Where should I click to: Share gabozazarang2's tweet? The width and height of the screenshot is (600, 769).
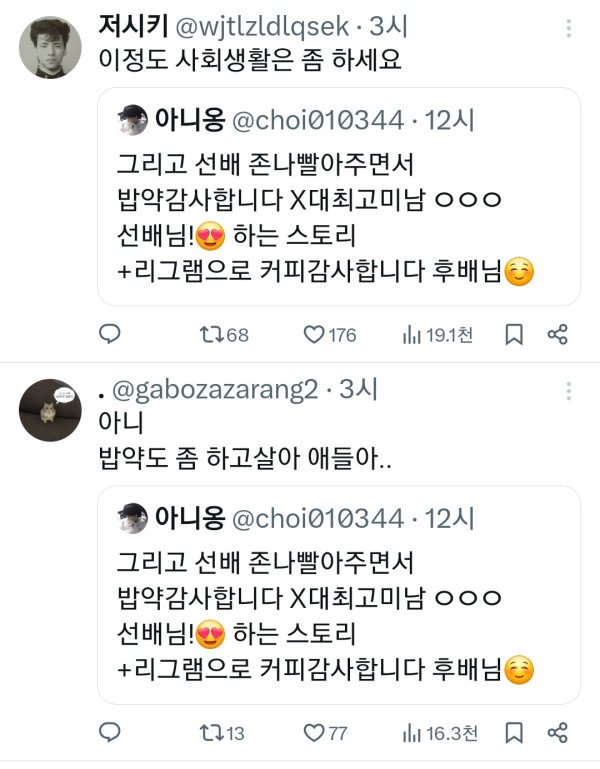click(558, 733)
